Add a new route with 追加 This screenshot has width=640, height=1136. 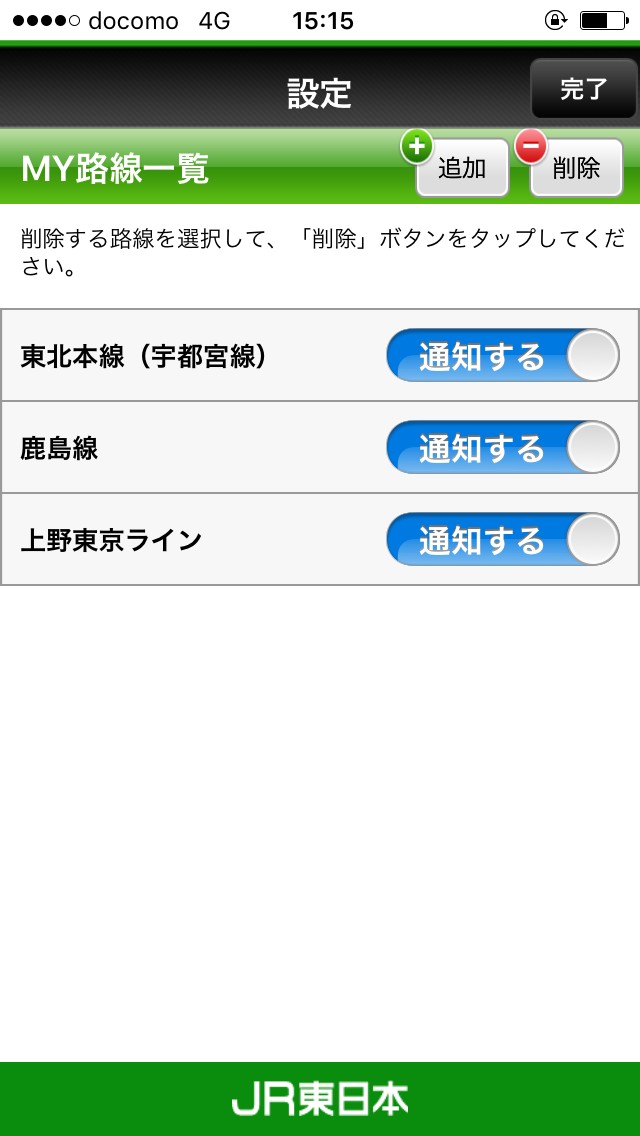[462, 168]
